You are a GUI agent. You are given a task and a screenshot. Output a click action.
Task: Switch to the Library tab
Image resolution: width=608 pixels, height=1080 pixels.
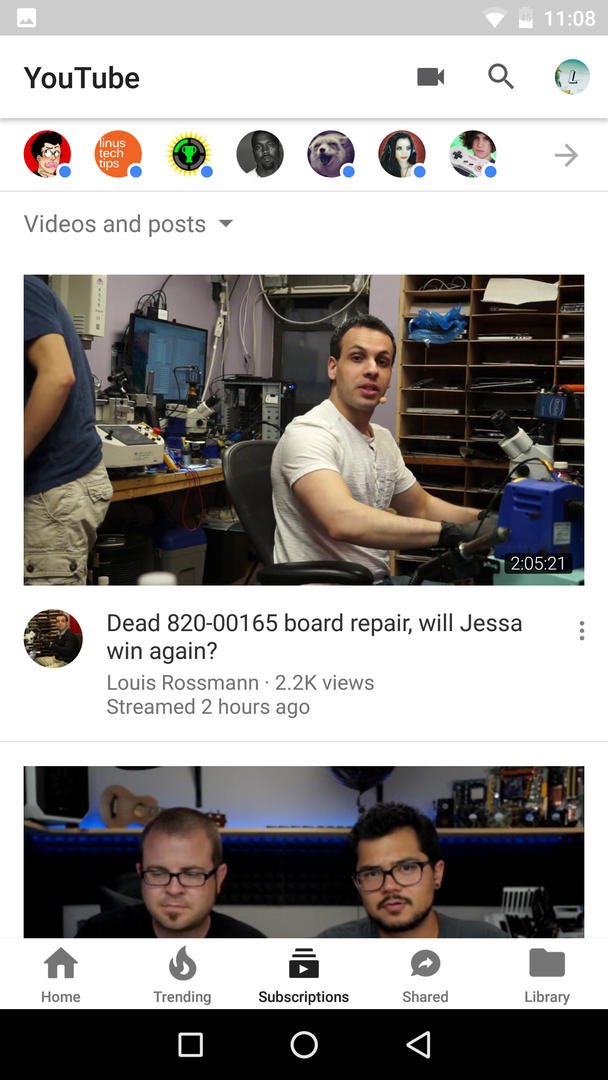(x=547, y=975)
